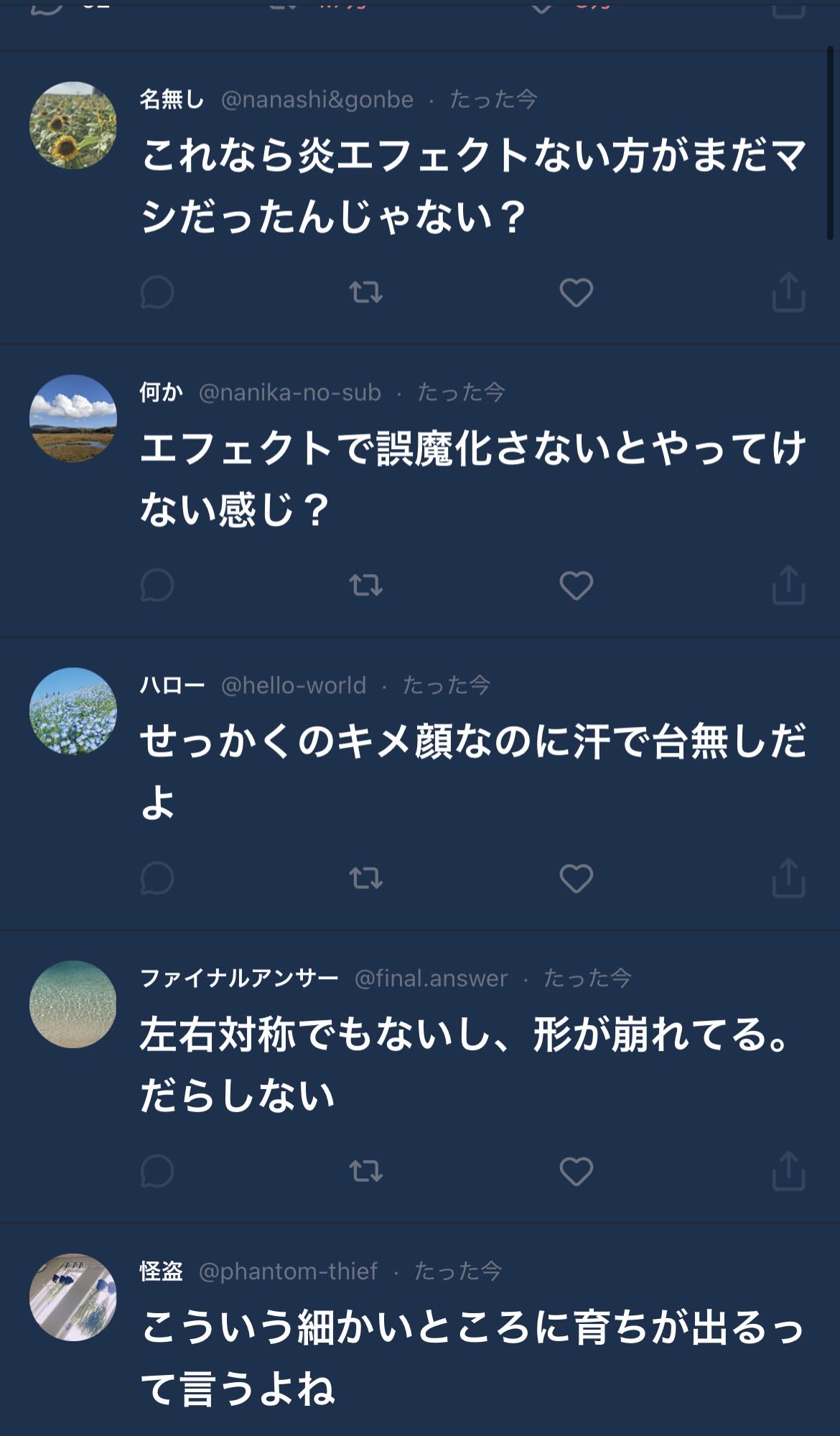Like the comment by 名無し
The width and height of the screenshot is (840, 1436).
(576, 292)
